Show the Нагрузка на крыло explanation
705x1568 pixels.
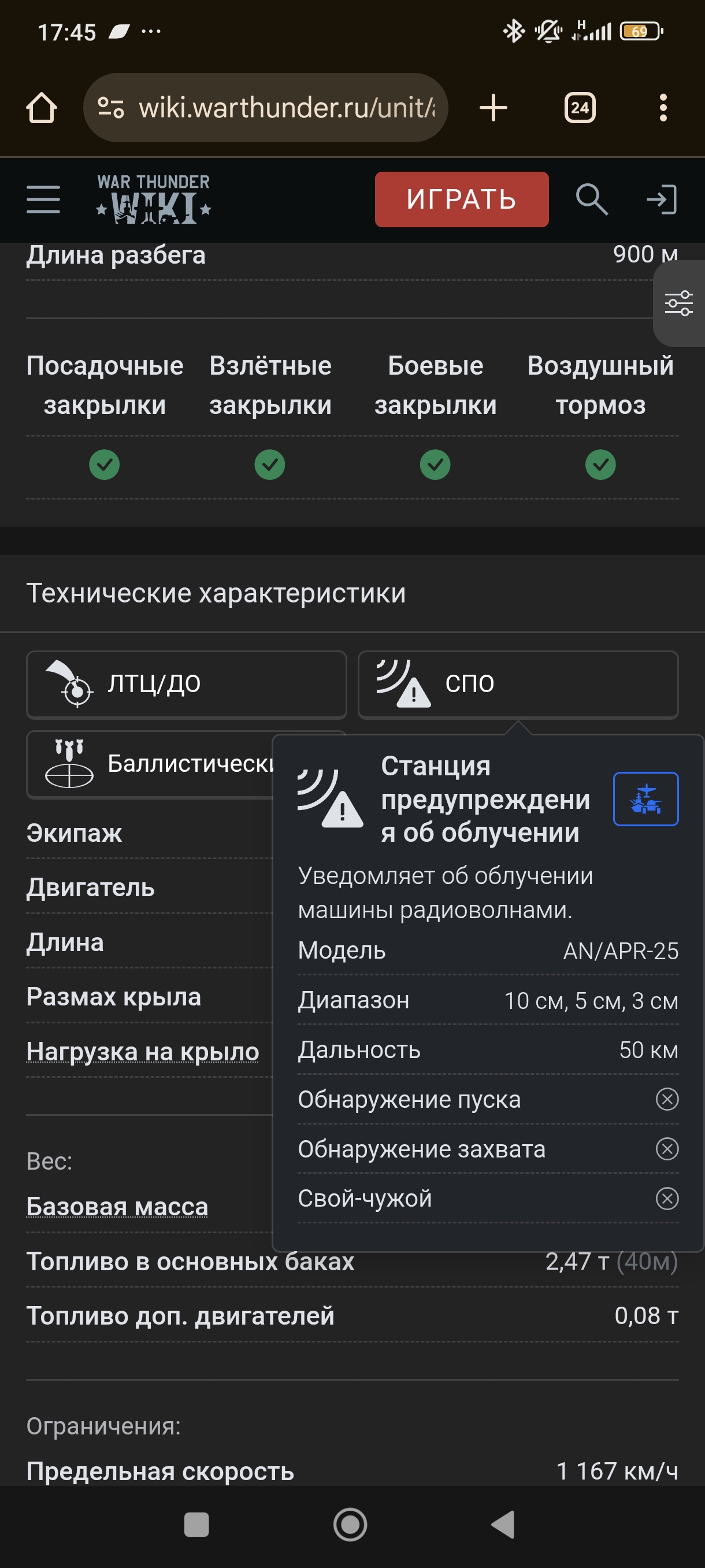pos(142,1051)
